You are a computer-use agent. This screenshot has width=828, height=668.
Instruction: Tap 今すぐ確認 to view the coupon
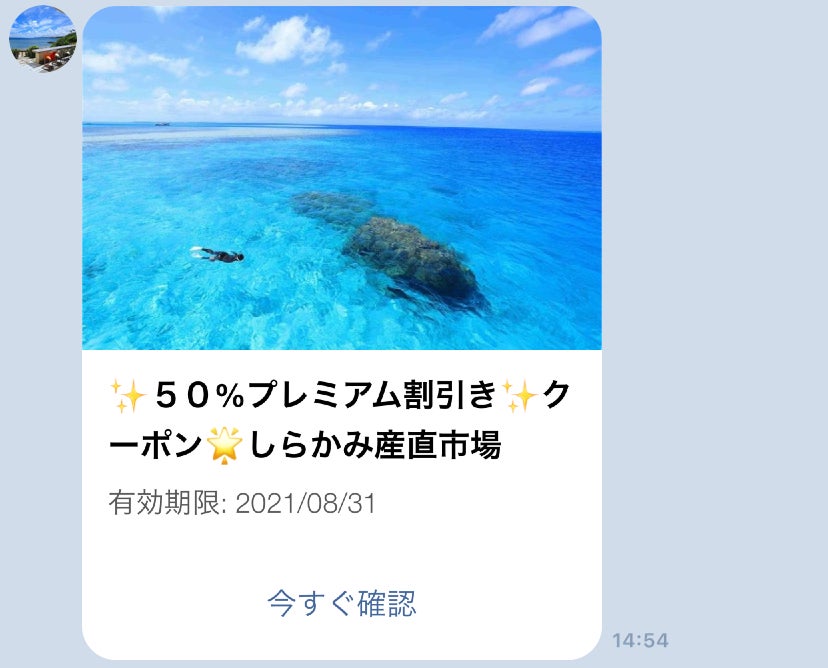tap(342, 603)
